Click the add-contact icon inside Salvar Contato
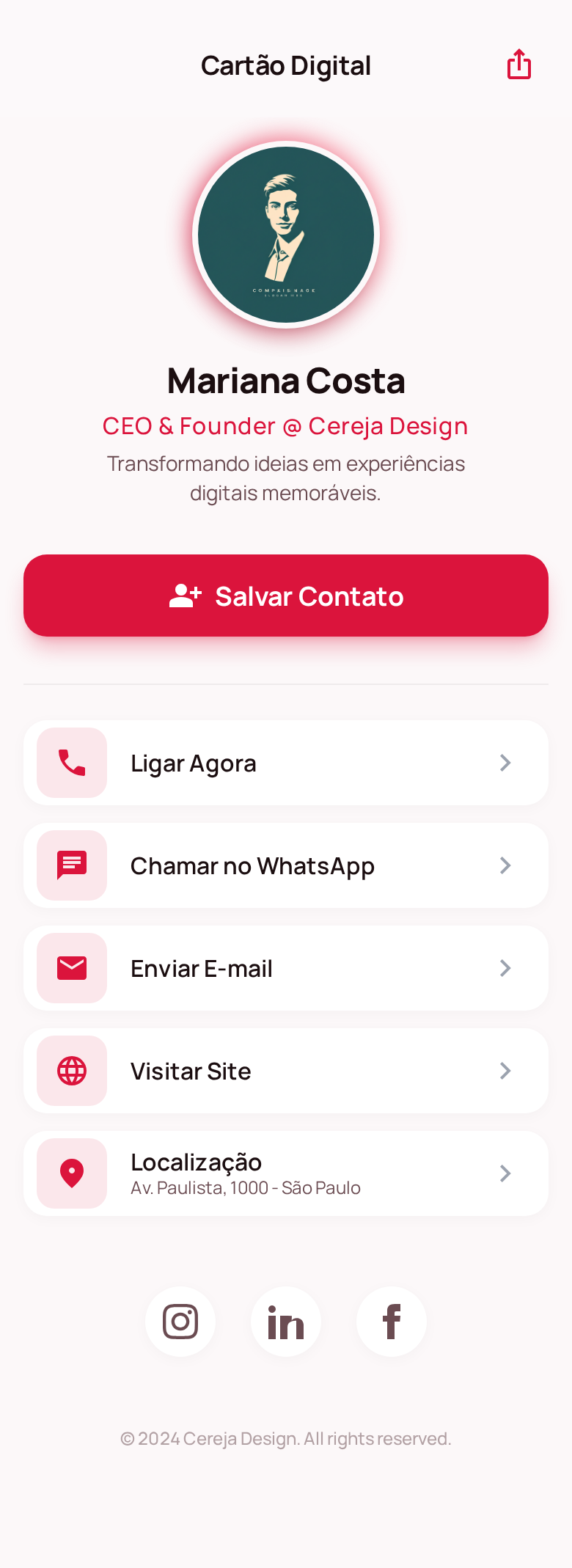This screenshot has height=1568, width=572. point(185,596)
